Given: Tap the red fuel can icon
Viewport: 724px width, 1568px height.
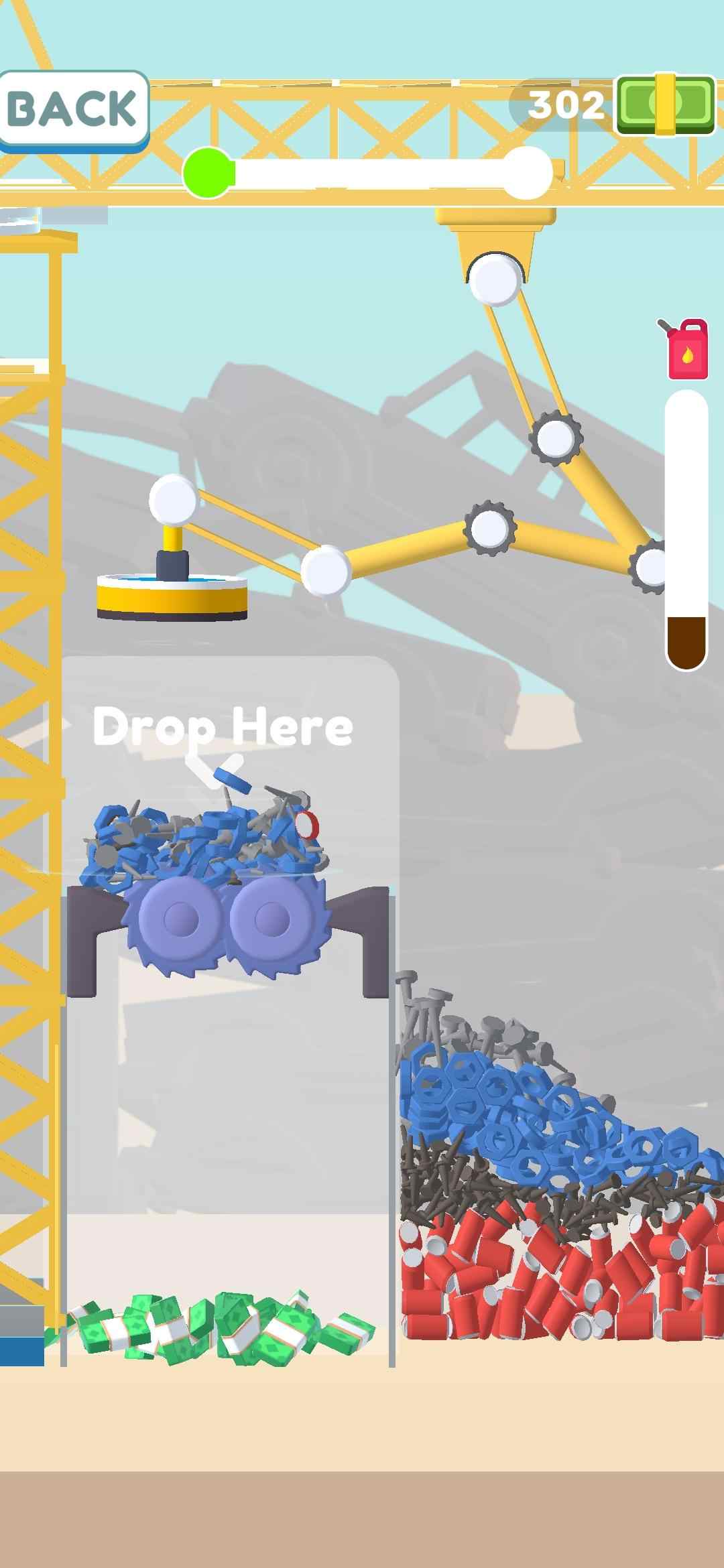Looking at the screenshot, I should (x=686, y=350).
